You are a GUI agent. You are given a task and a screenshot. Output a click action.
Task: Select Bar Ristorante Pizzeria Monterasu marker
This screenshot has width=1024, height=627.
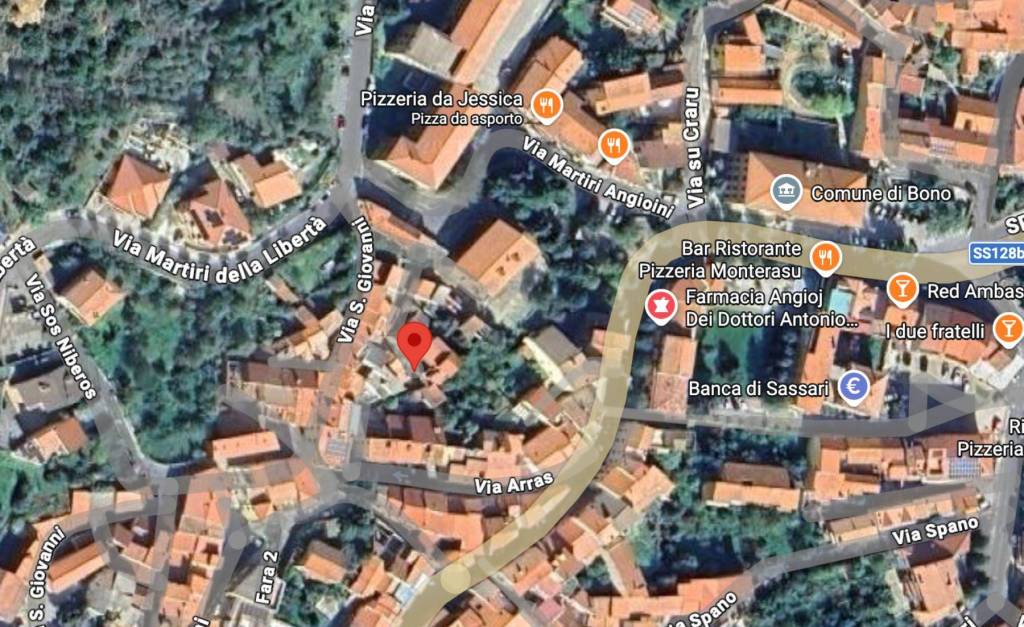pos(825,259)
